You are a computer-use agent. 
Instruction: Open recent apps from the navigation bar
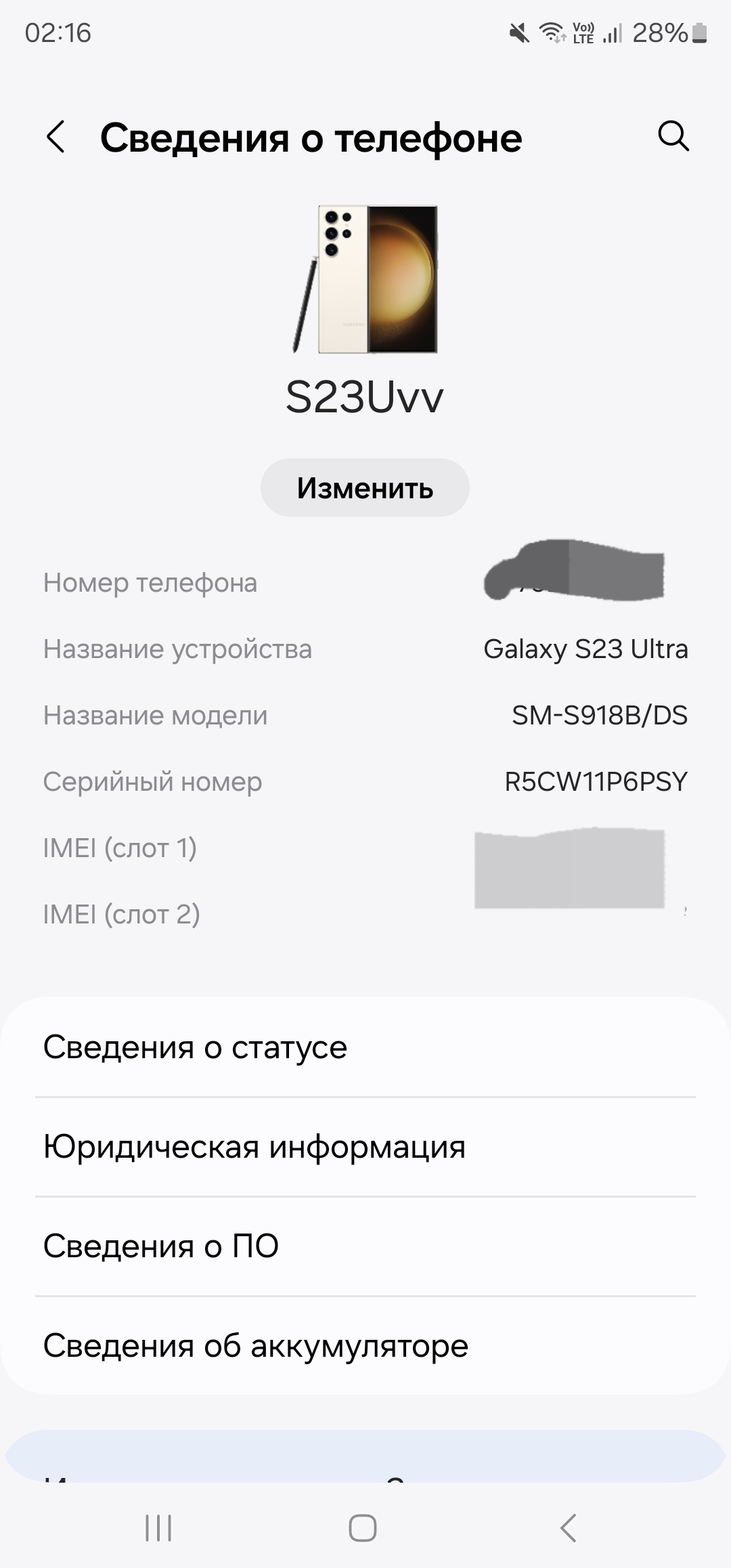coord(158,1528)
